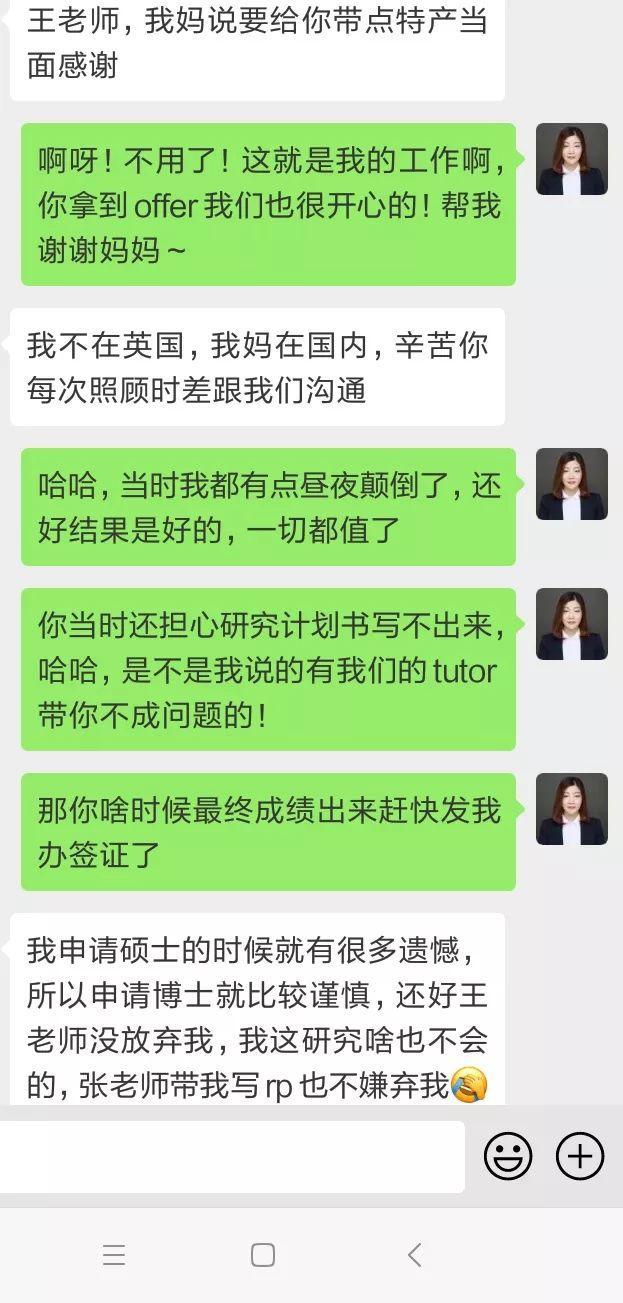Open the plus attachment menu
This screenshot has height=1303, width=623.
coord(580,1157)
